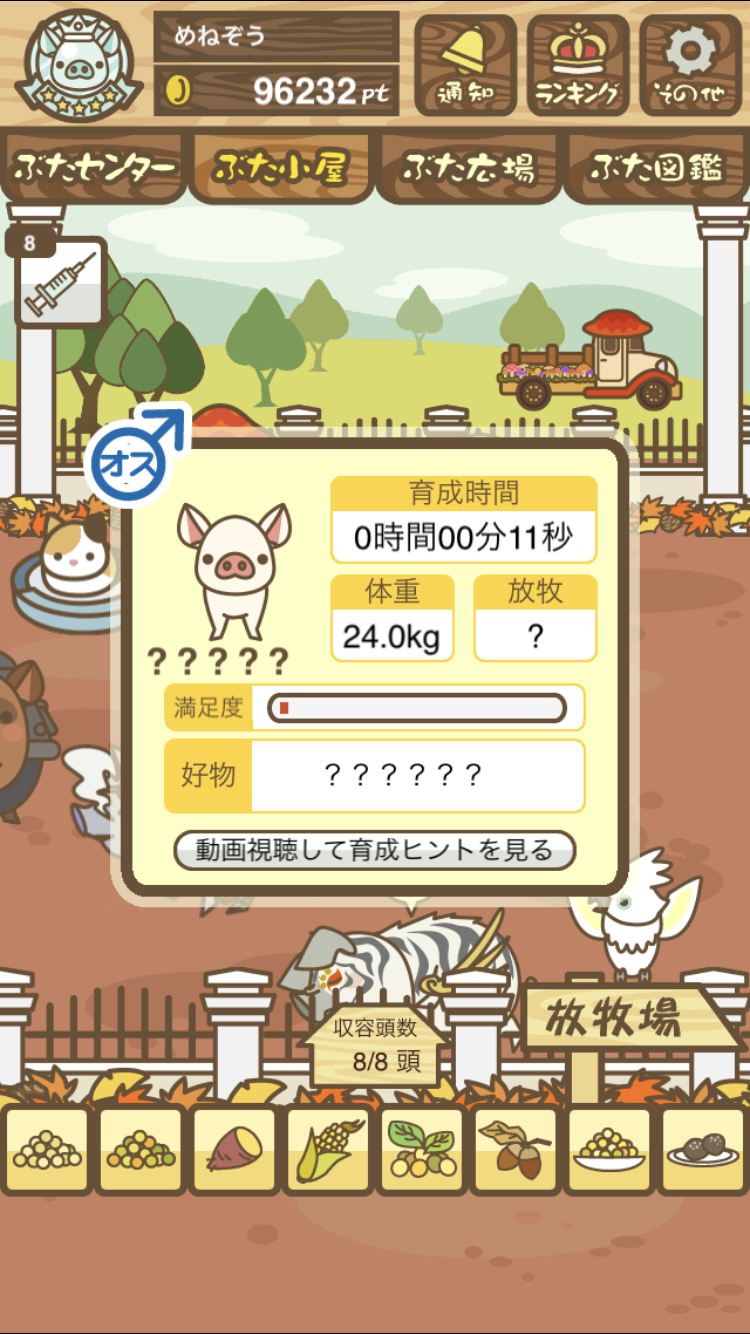Open the ぶた図鑑 tab
This screenshot has height=1334, width=750.
656,168
